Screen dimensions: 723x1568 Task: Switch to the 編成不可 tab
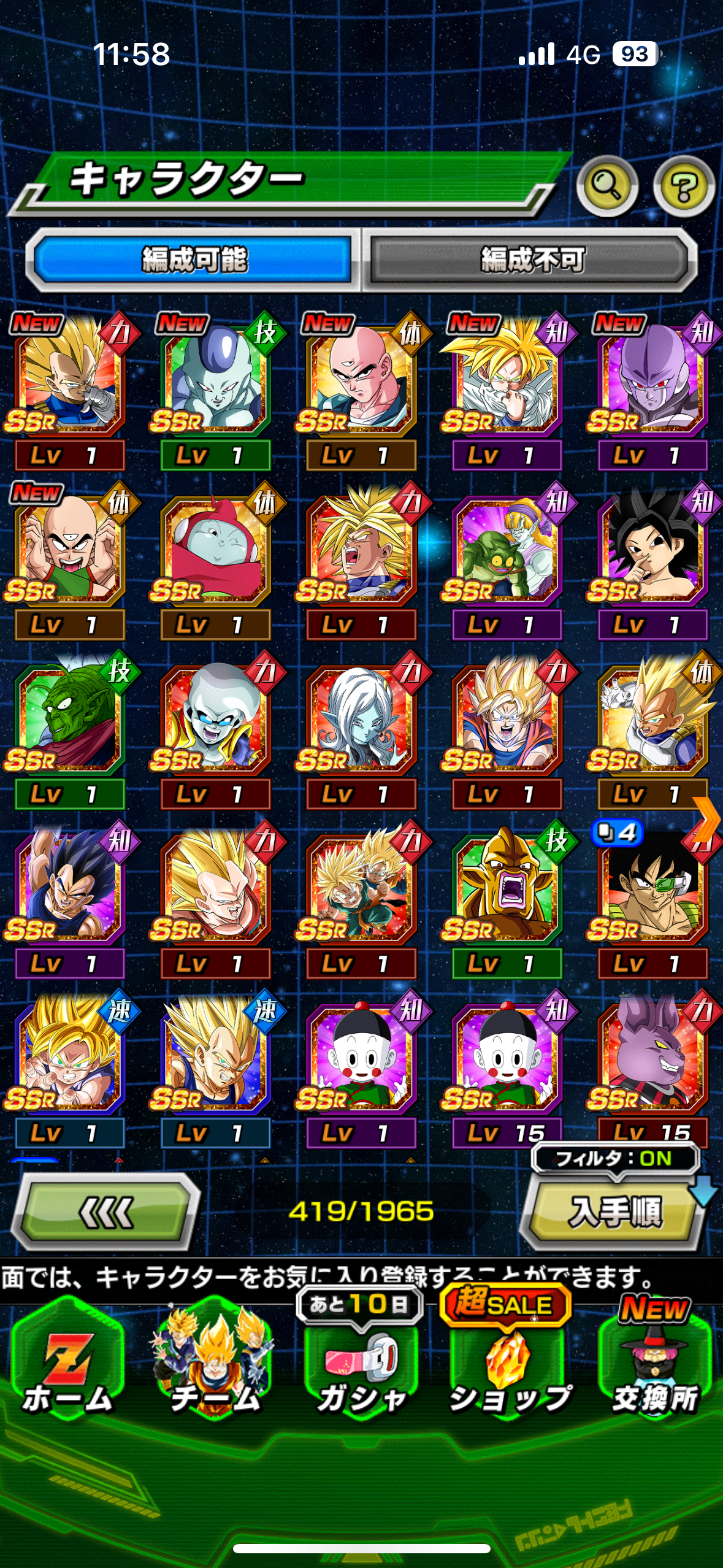[531, 260]
